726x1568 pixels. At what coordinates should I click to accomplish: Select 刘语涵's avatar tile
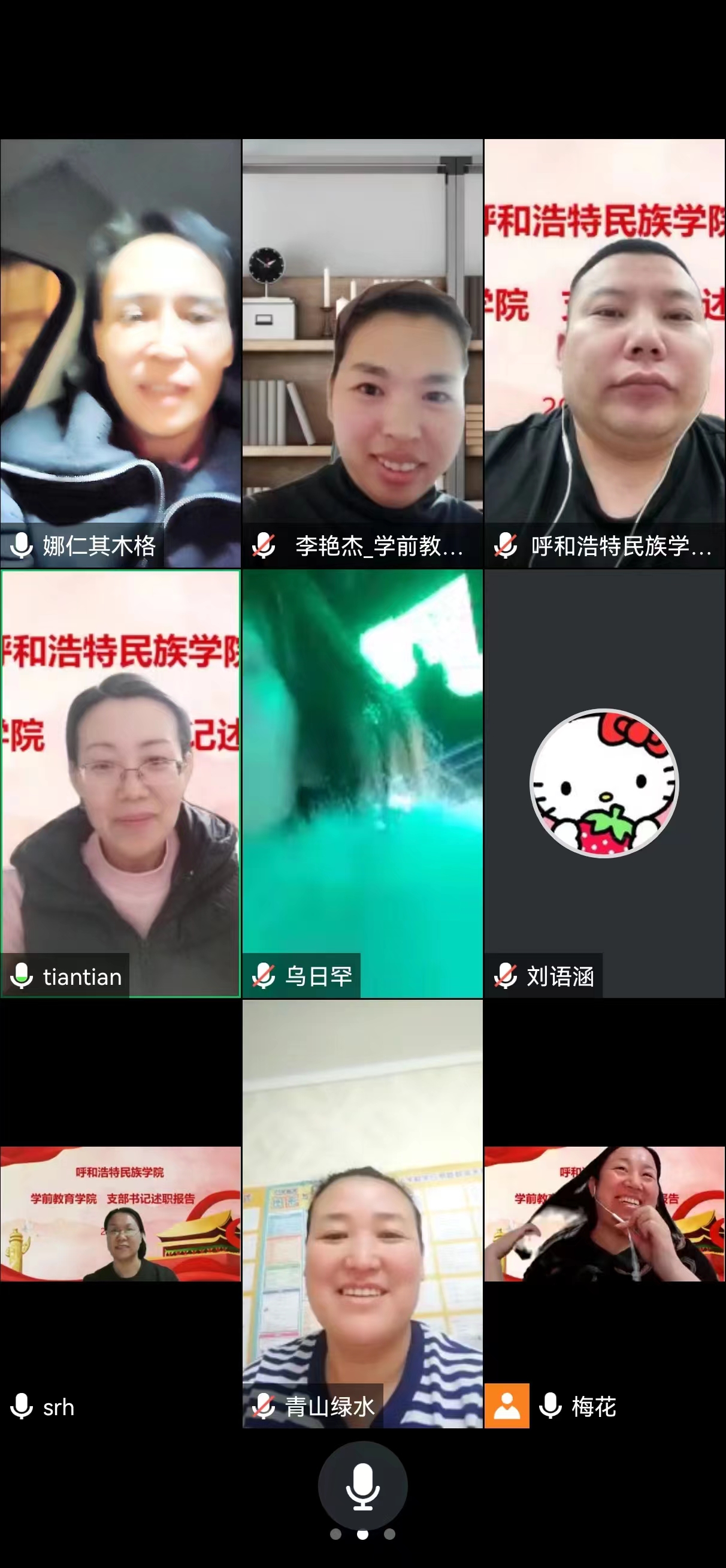pyautogui.click(x=604, y=783)
